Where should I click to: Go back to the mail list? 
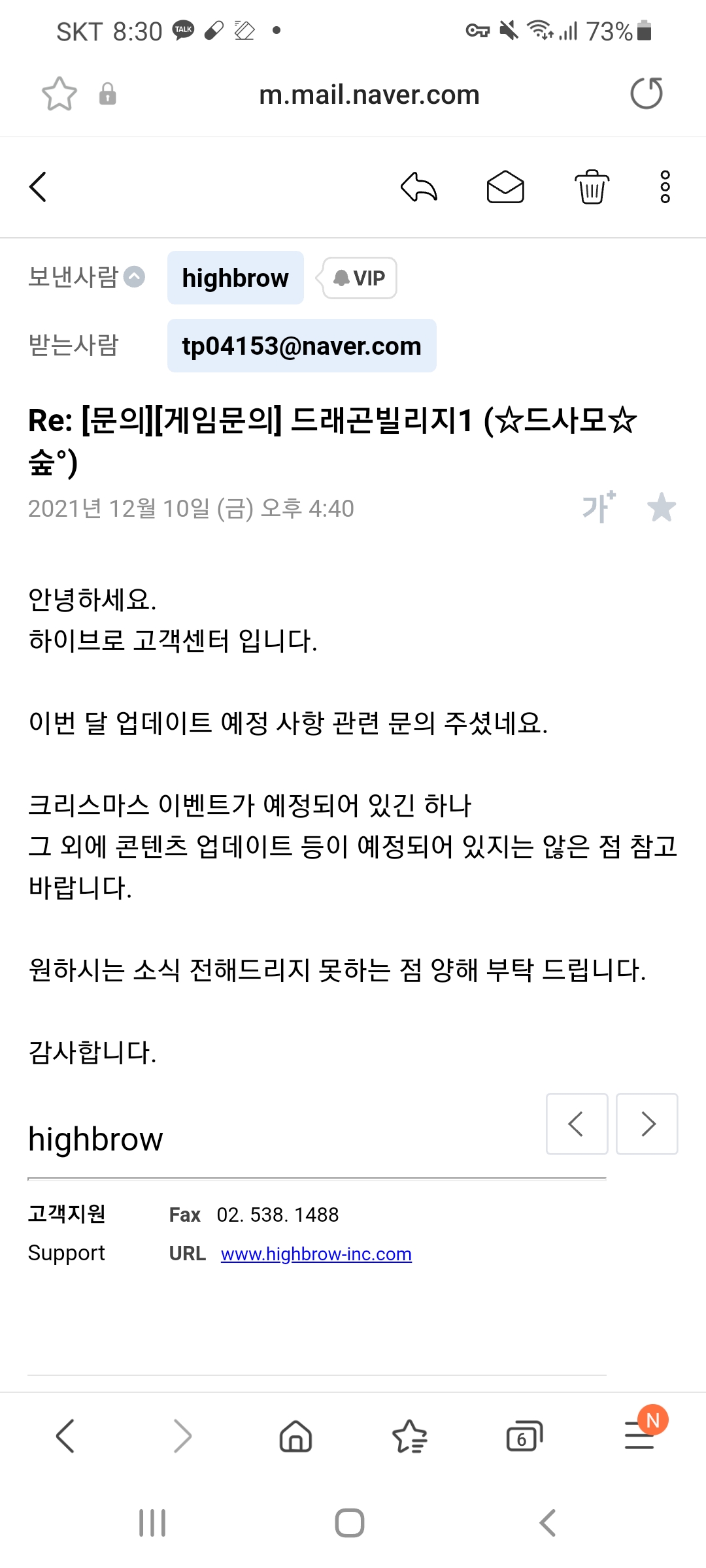point(38,188)
